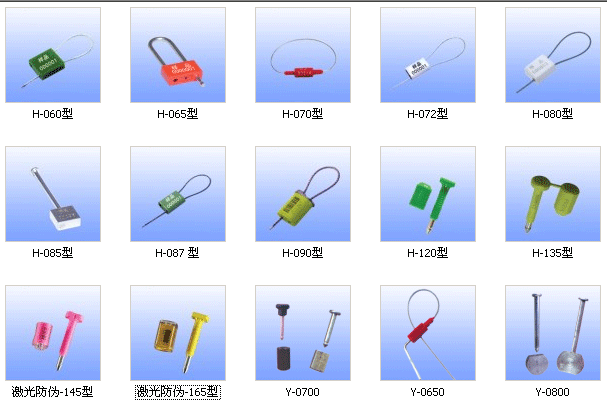Select the H-085型 item
Viewport: 607px width, 404px height.
pyautogui.click(x=52, y=194)
